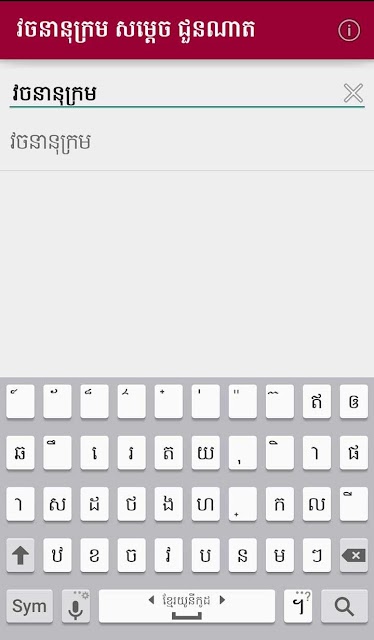Tap the search text field
This screenshot has width=374, height=640.
click(x=176, y=94)
